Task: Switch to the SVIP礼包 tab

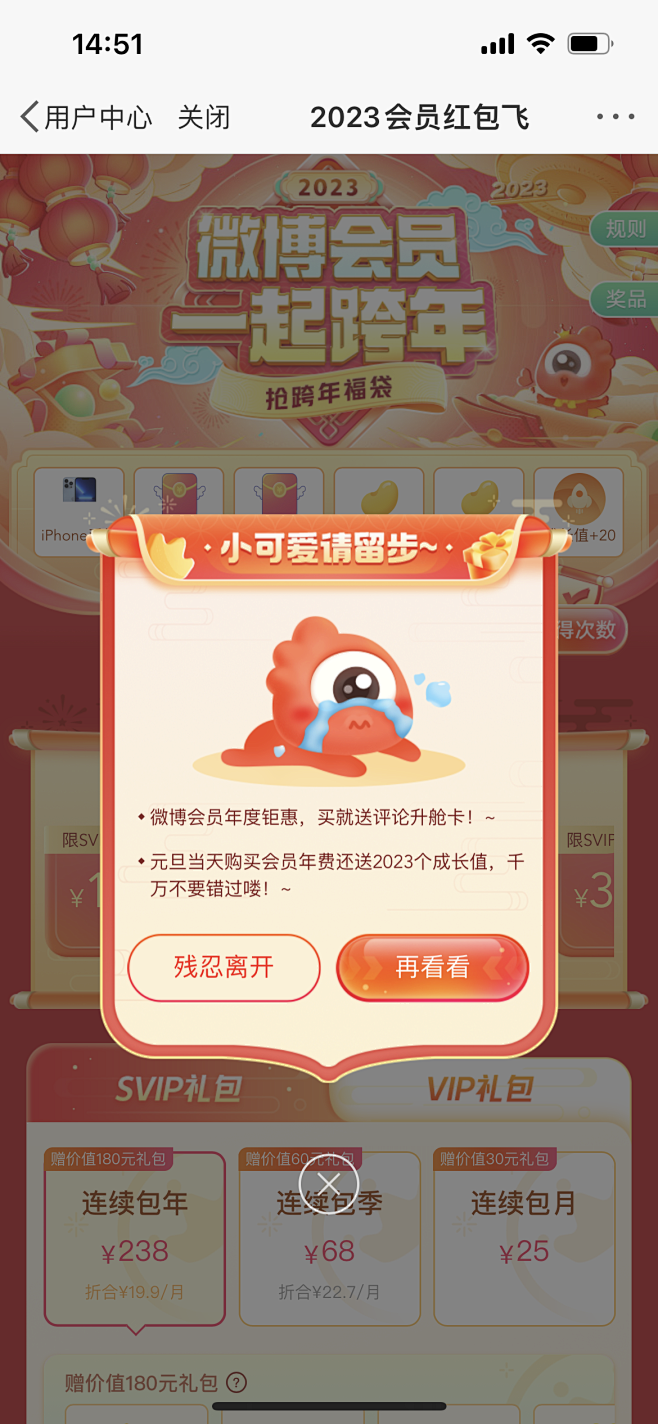Action: pos(178,1088)
